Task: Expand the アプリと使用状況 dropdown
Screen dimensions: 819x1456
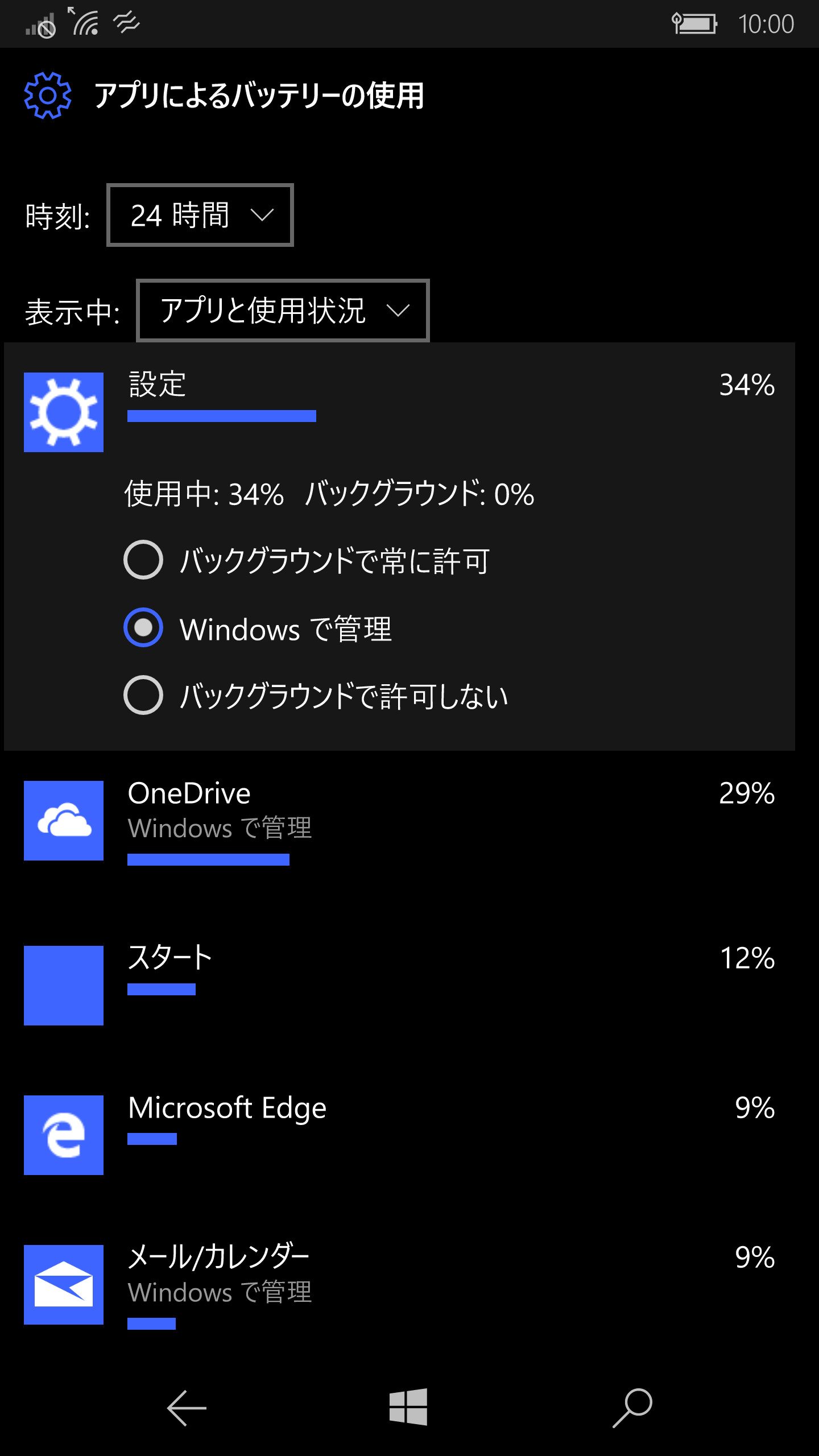Action: [x=283, y=312]
